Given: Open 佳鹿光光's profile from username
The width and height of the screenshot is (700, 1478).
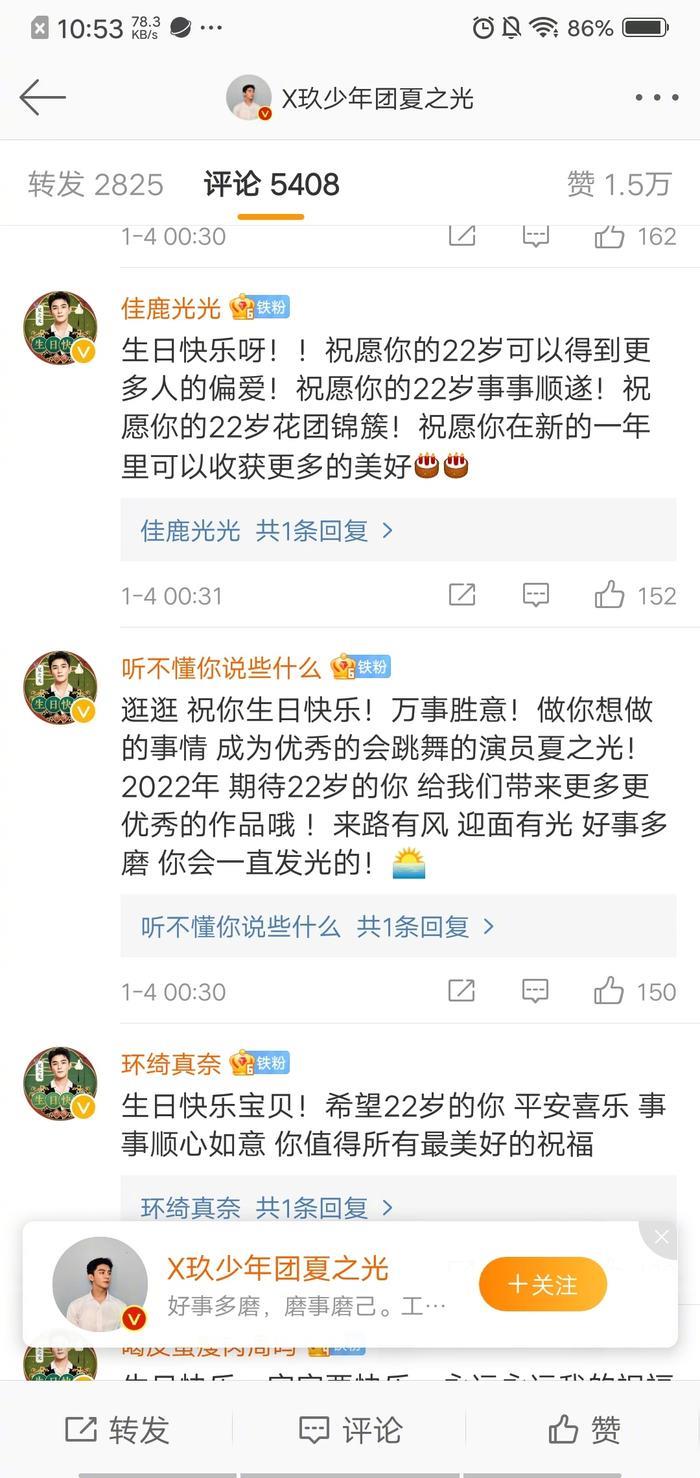Looking at the screenshot, I should [x=171, y=308].
